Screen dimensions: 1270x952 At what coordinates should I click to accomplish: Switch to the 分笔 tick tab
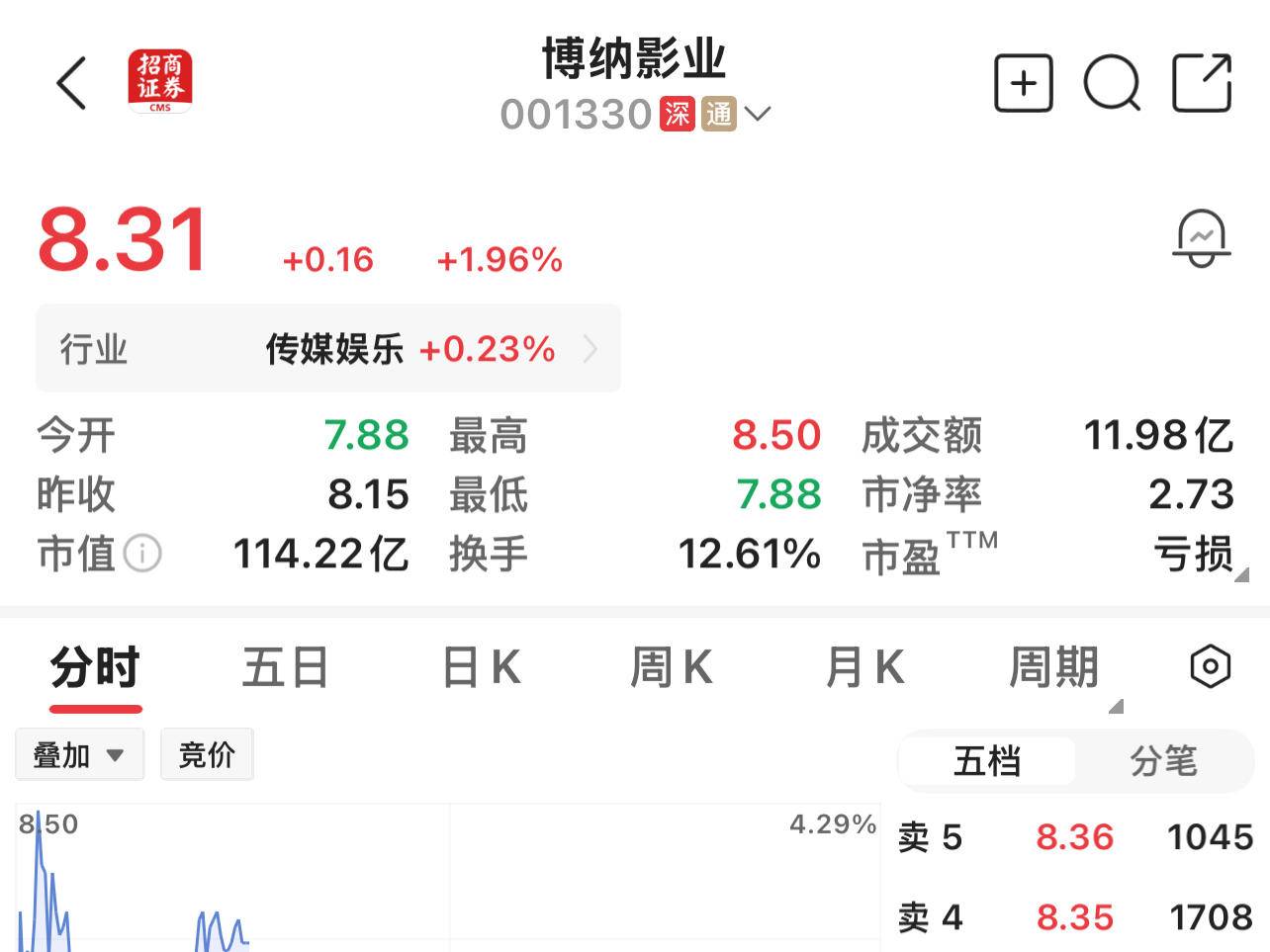1163,761
